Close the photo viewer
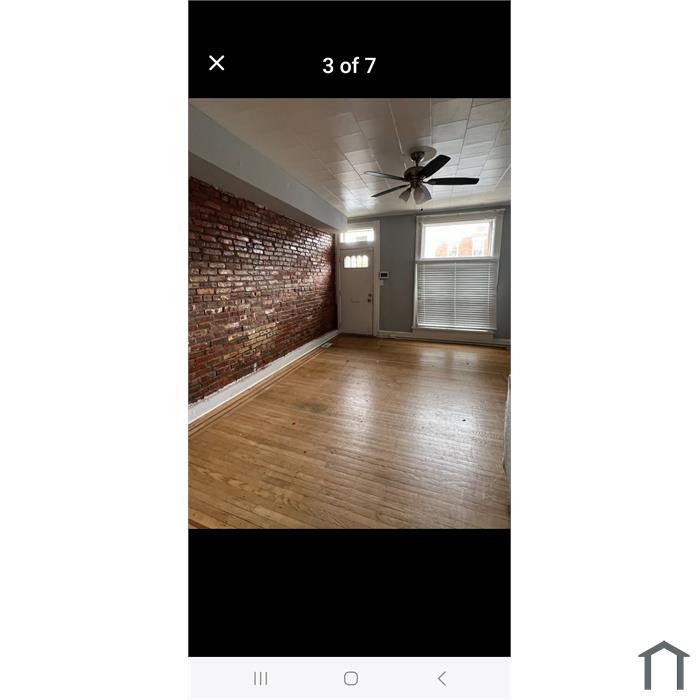 coord(216,63)
